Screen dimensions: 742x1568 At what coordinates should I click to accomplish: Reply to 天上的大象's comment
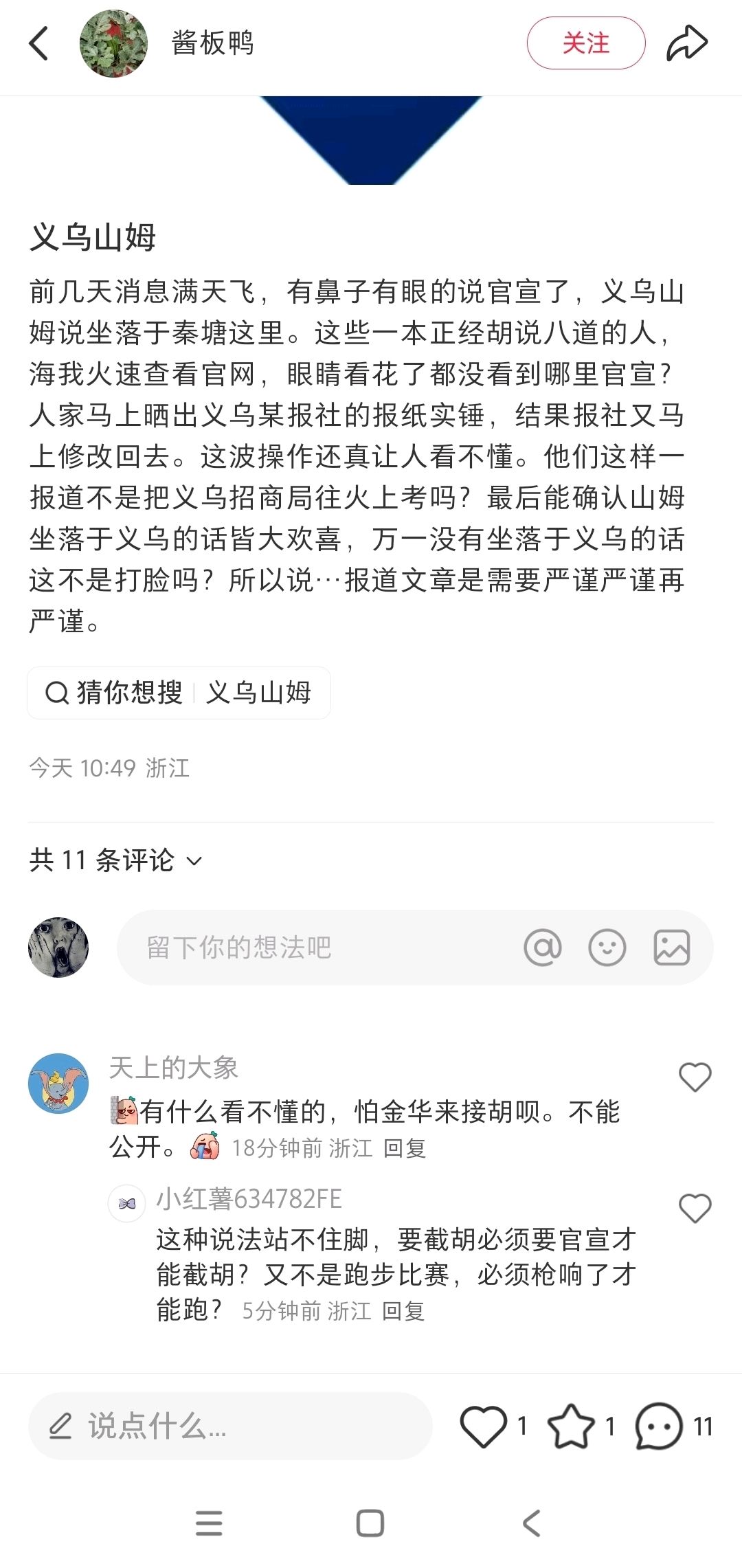pos(405,1148)
